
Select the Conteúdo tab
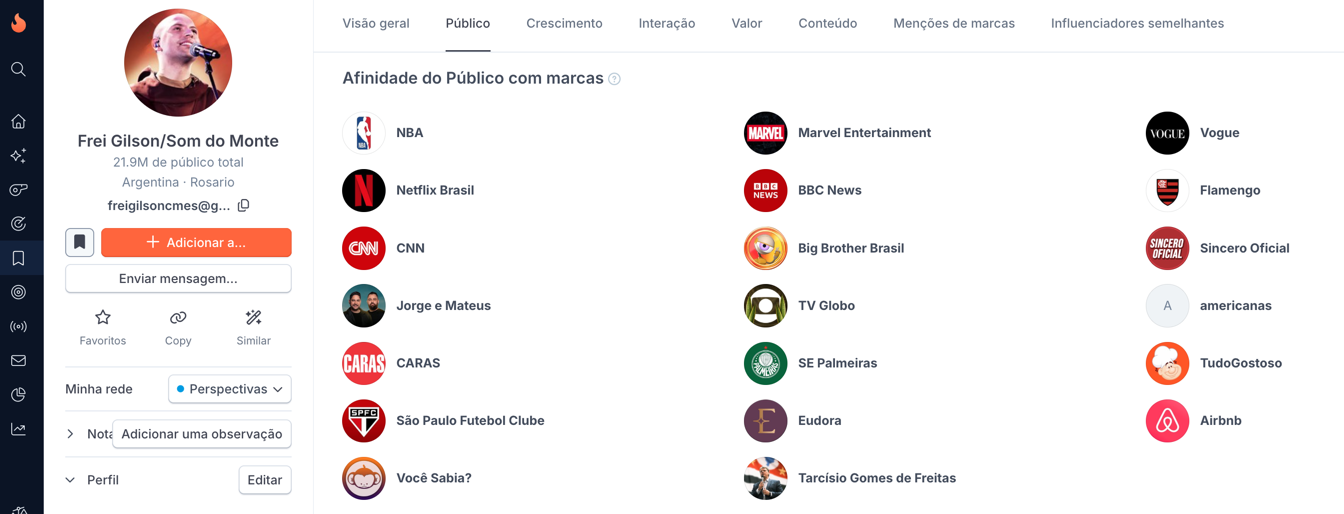click(827, 23)
